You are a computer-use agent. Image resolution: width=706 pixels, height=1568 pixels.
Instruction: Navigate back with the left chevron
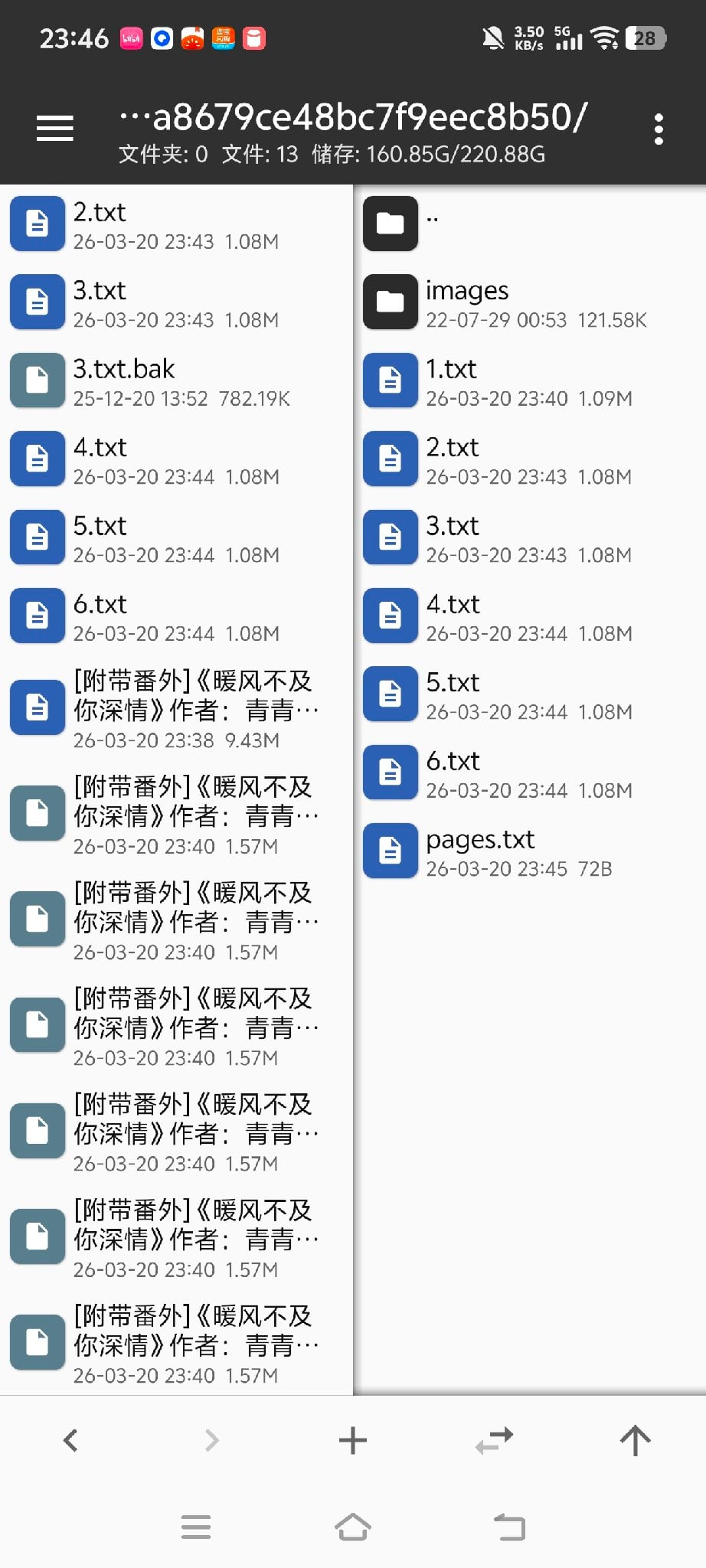70,1440
